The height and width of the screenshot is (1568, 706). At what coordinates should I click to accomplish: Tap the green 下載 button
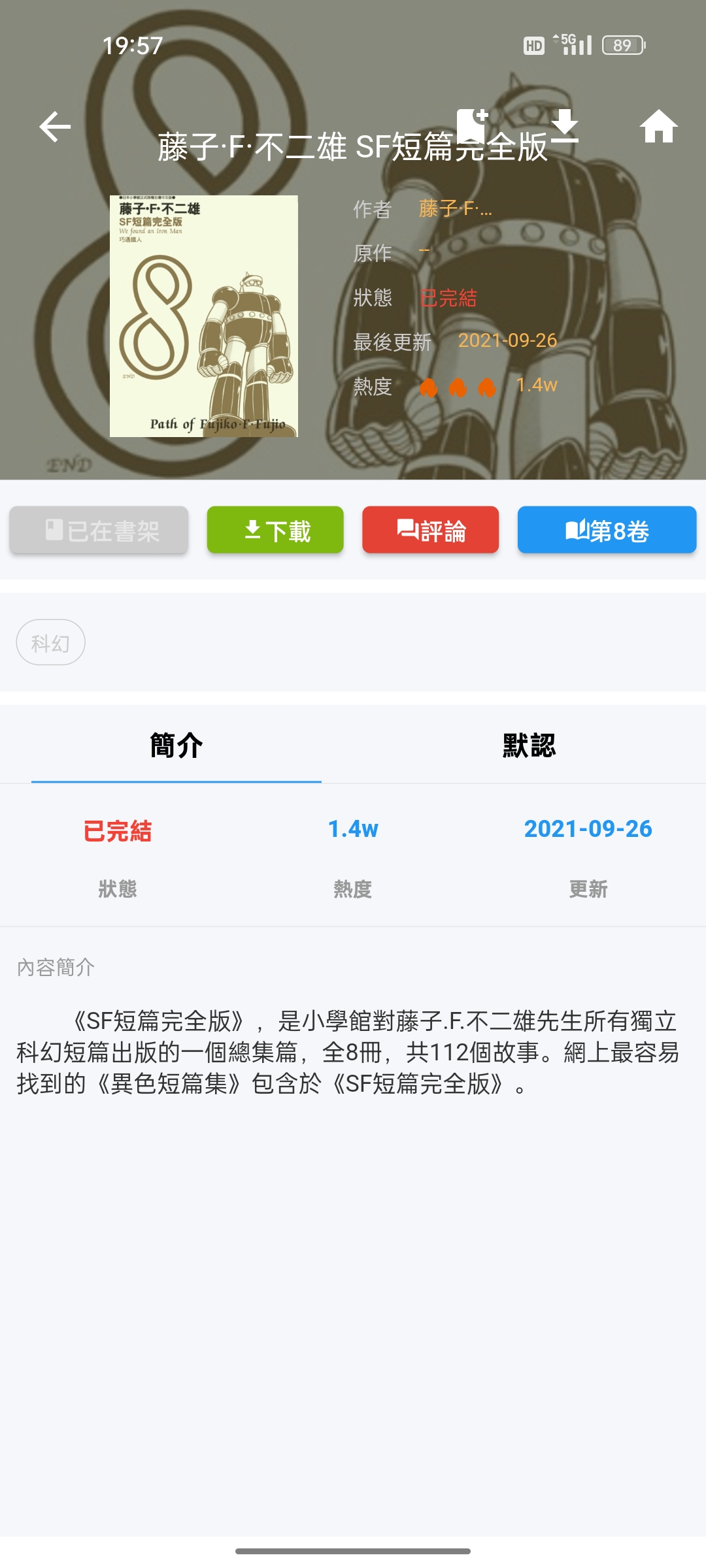tap(275, 530)
